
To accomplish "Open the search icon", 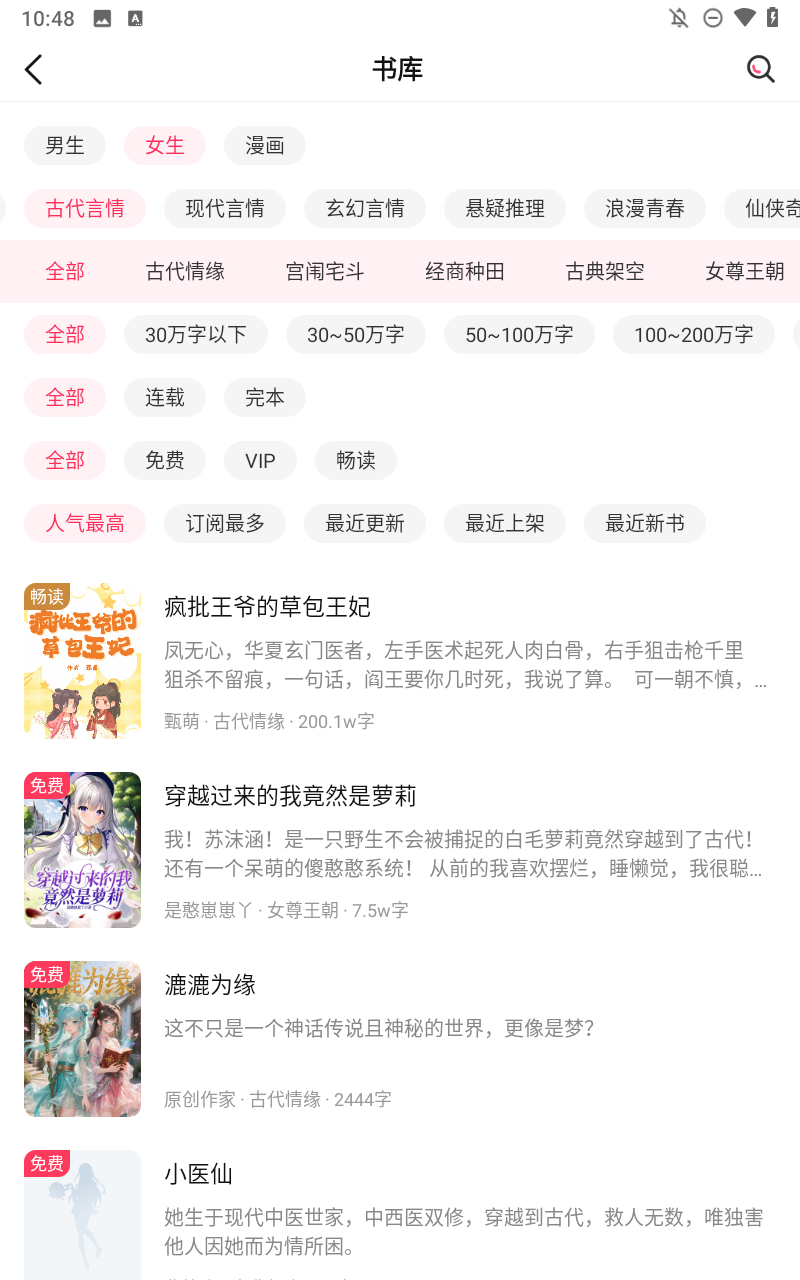I will coord(760,69).
